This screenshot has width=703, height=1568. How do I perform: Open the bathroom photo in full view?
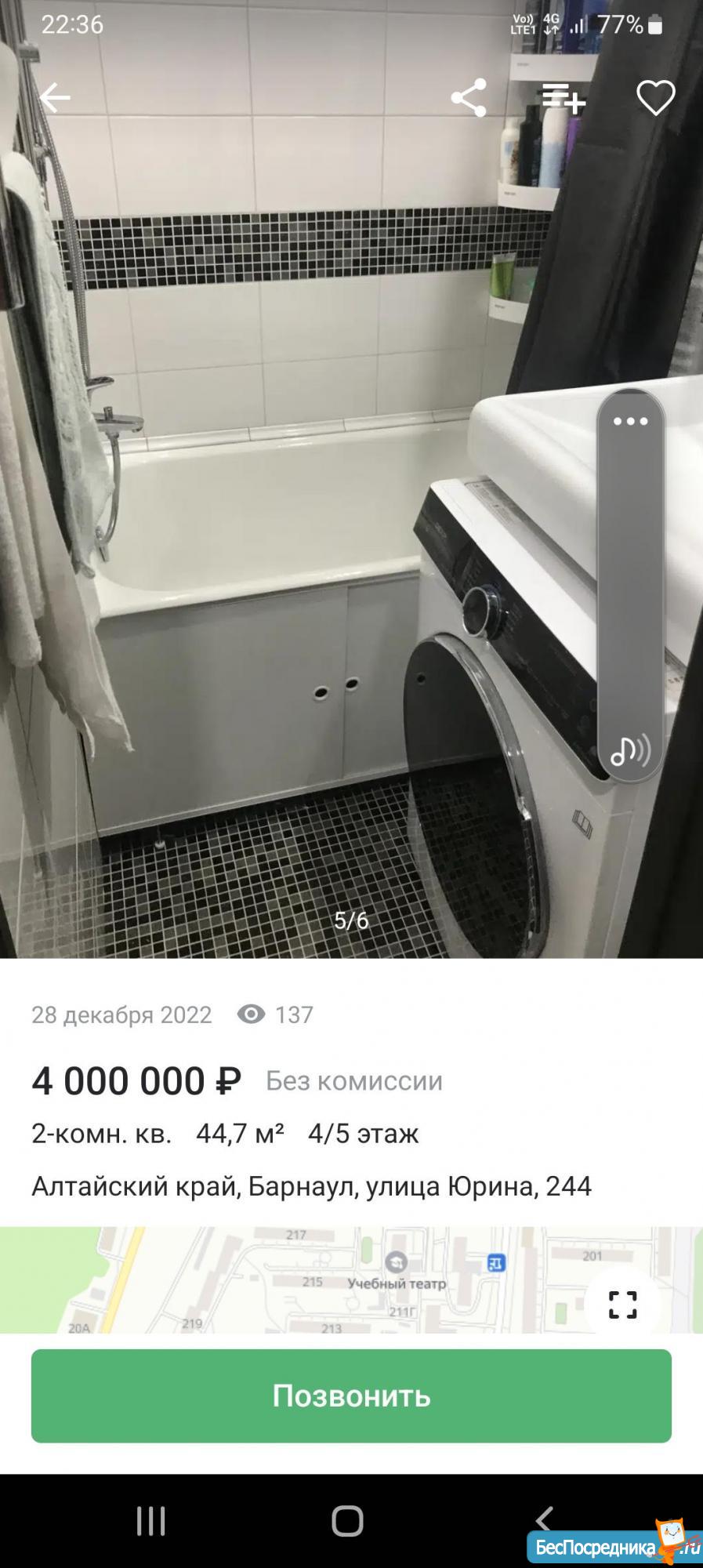click(313, 549)
